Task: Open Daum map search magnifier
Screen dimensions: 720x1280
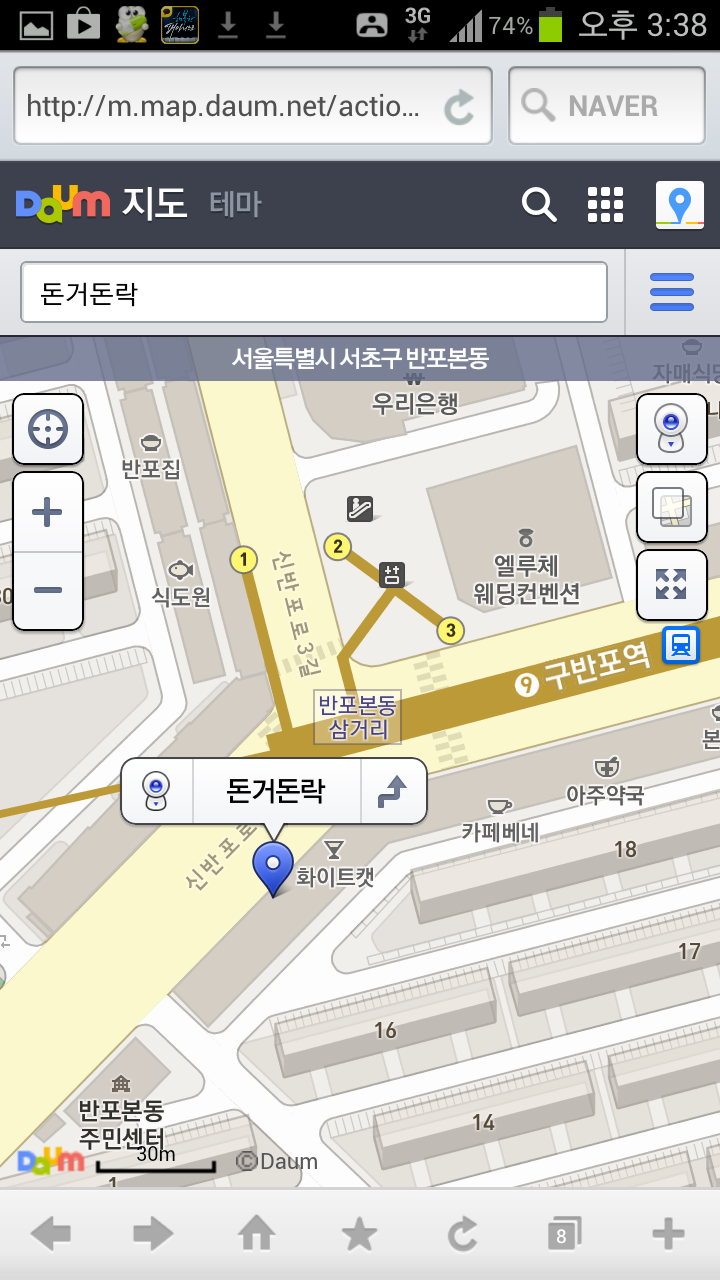Action: pyautogui.click(x=539, y=204)
